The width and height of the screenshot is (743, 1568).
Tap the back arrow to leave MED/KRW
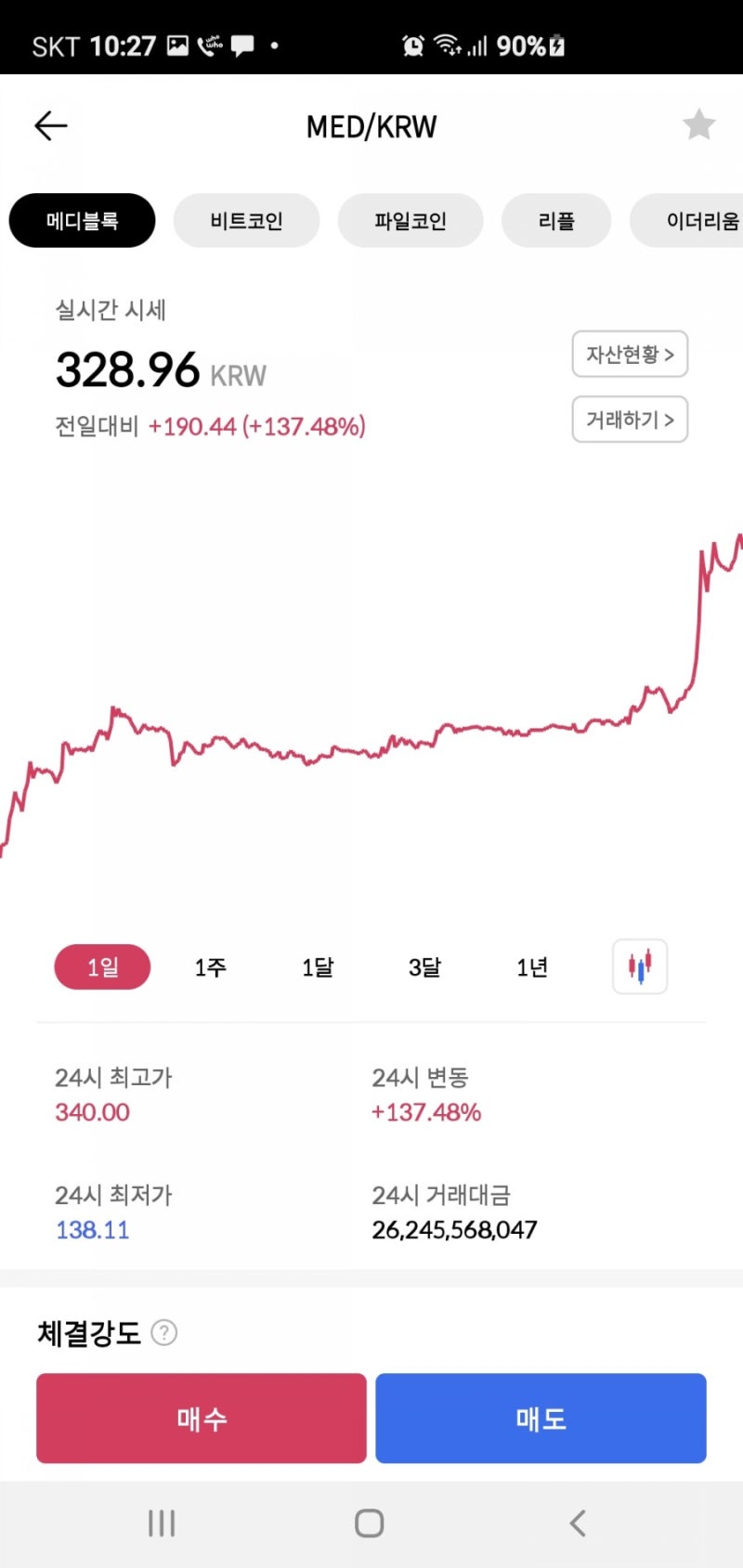tap(50, 125)
